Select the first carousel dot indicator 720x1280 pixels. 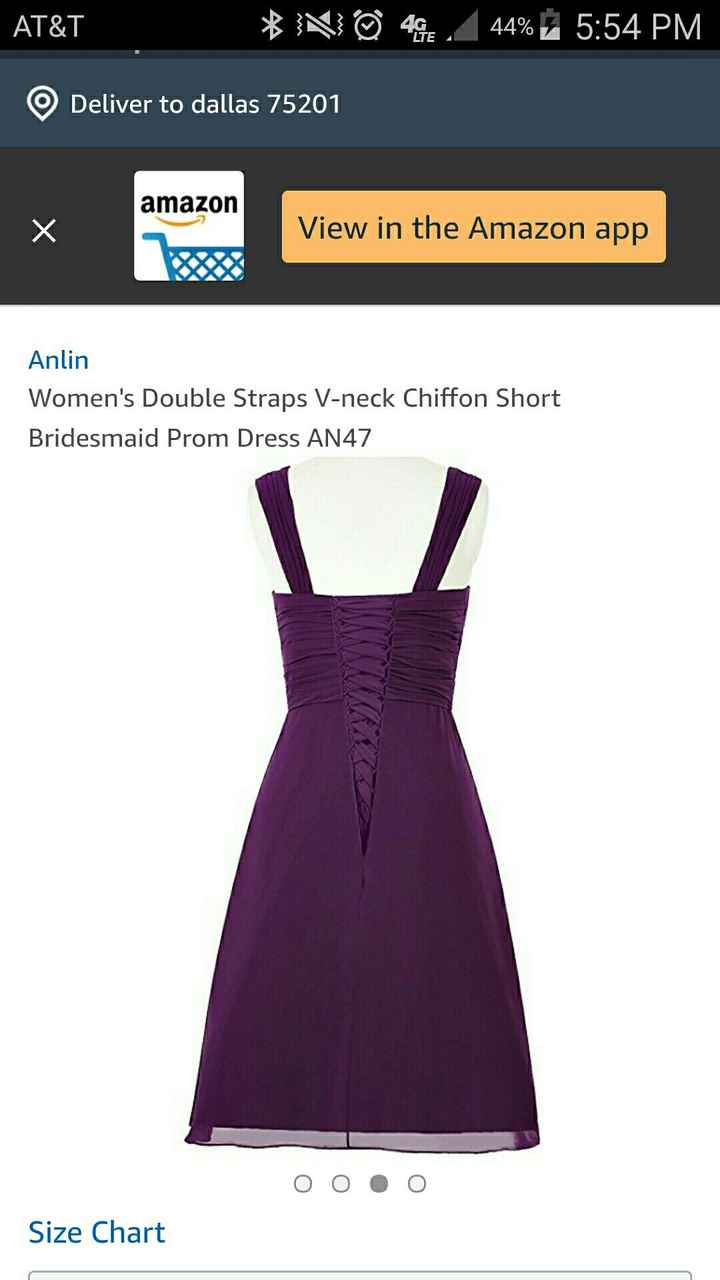point(303,1183)
